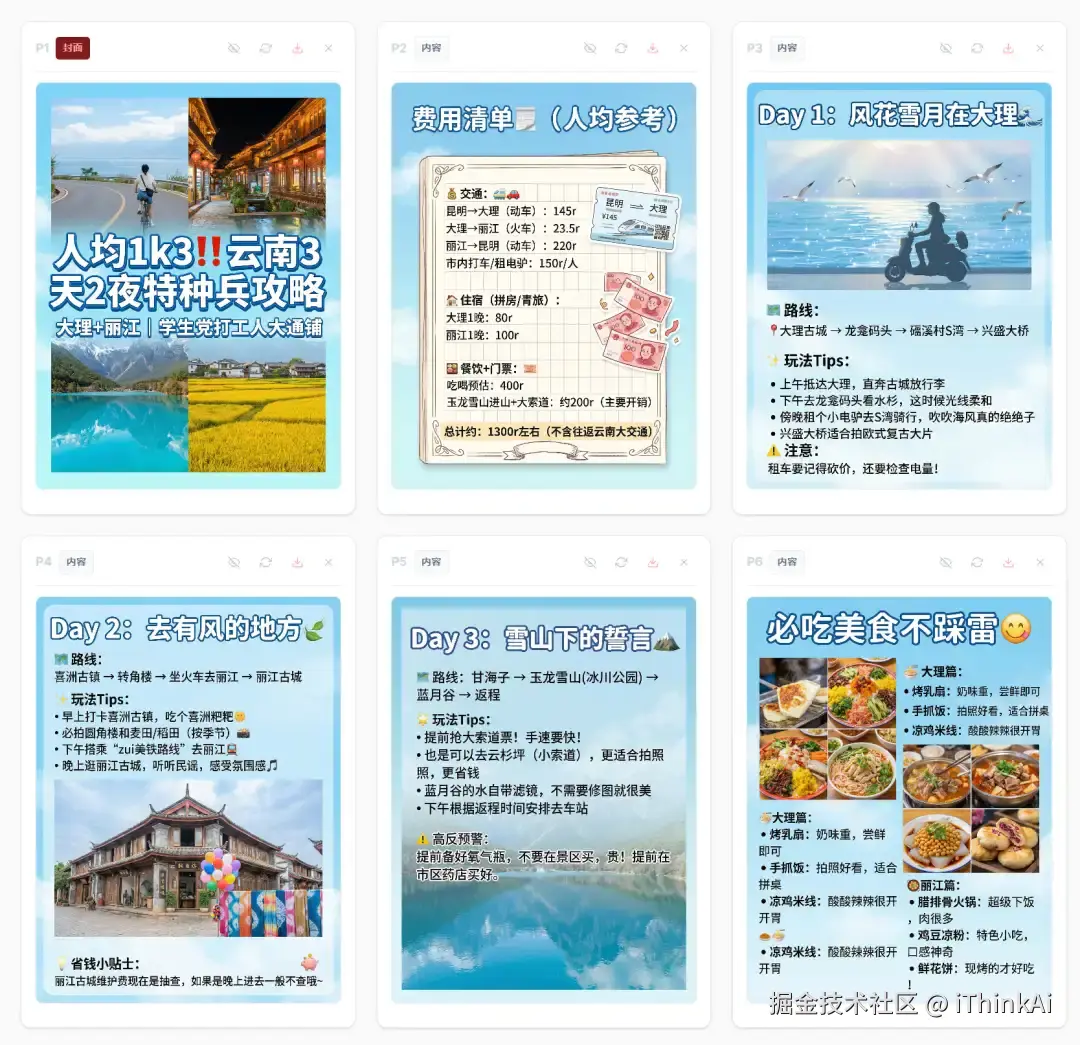
Task: Download the P4 Day 2 image
Action: click(x=298, y=562)
